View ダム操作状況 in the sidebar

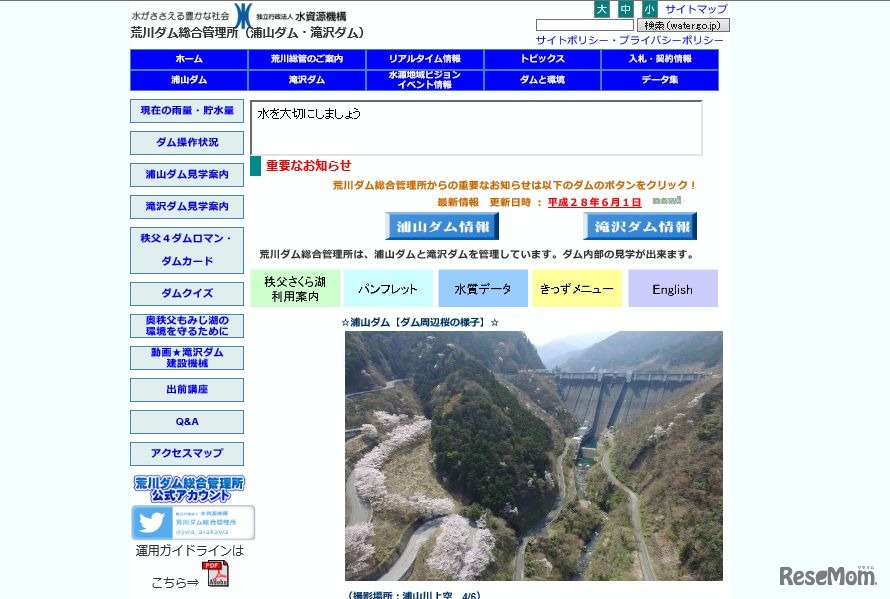187,143
